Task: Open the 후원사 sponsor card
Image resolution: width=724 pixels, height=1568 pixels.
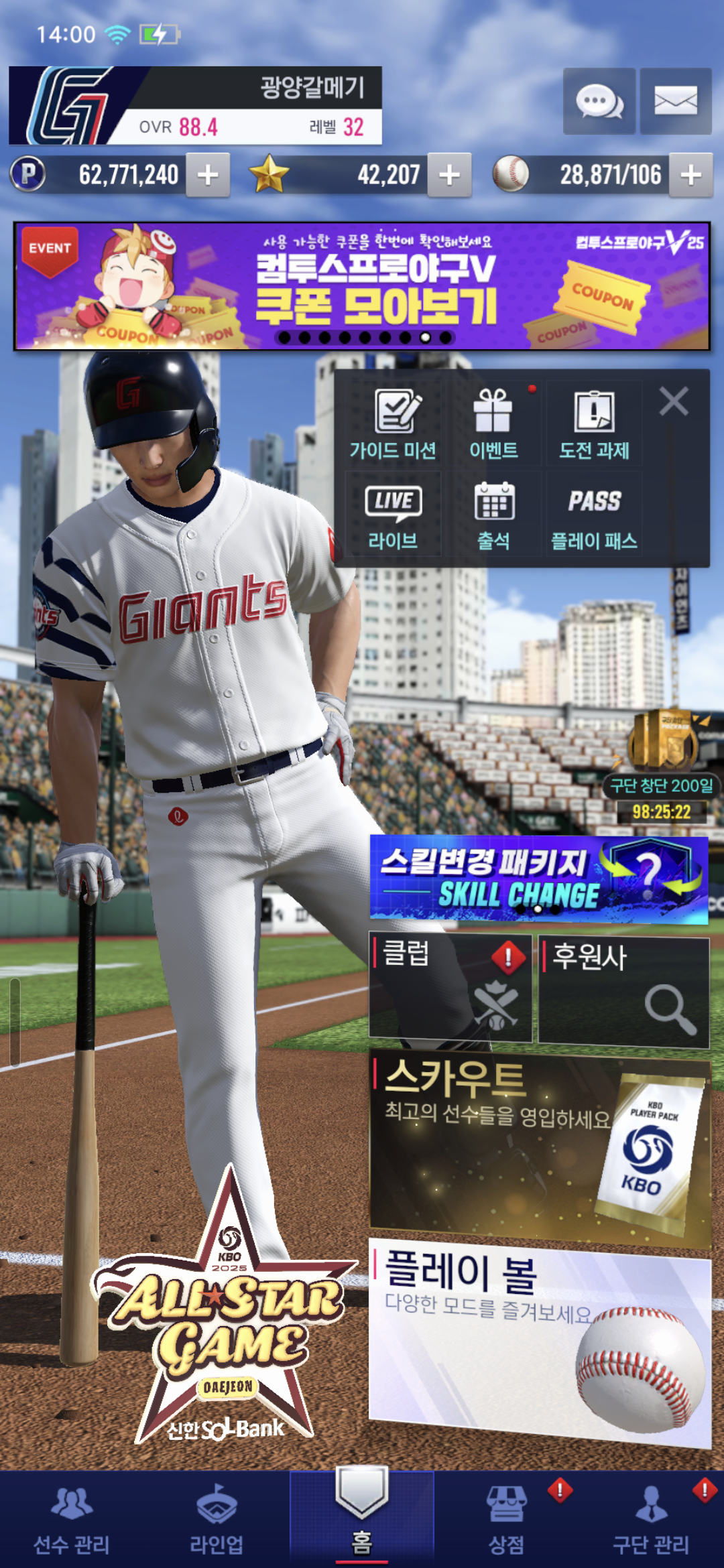Action: [623, 990]
